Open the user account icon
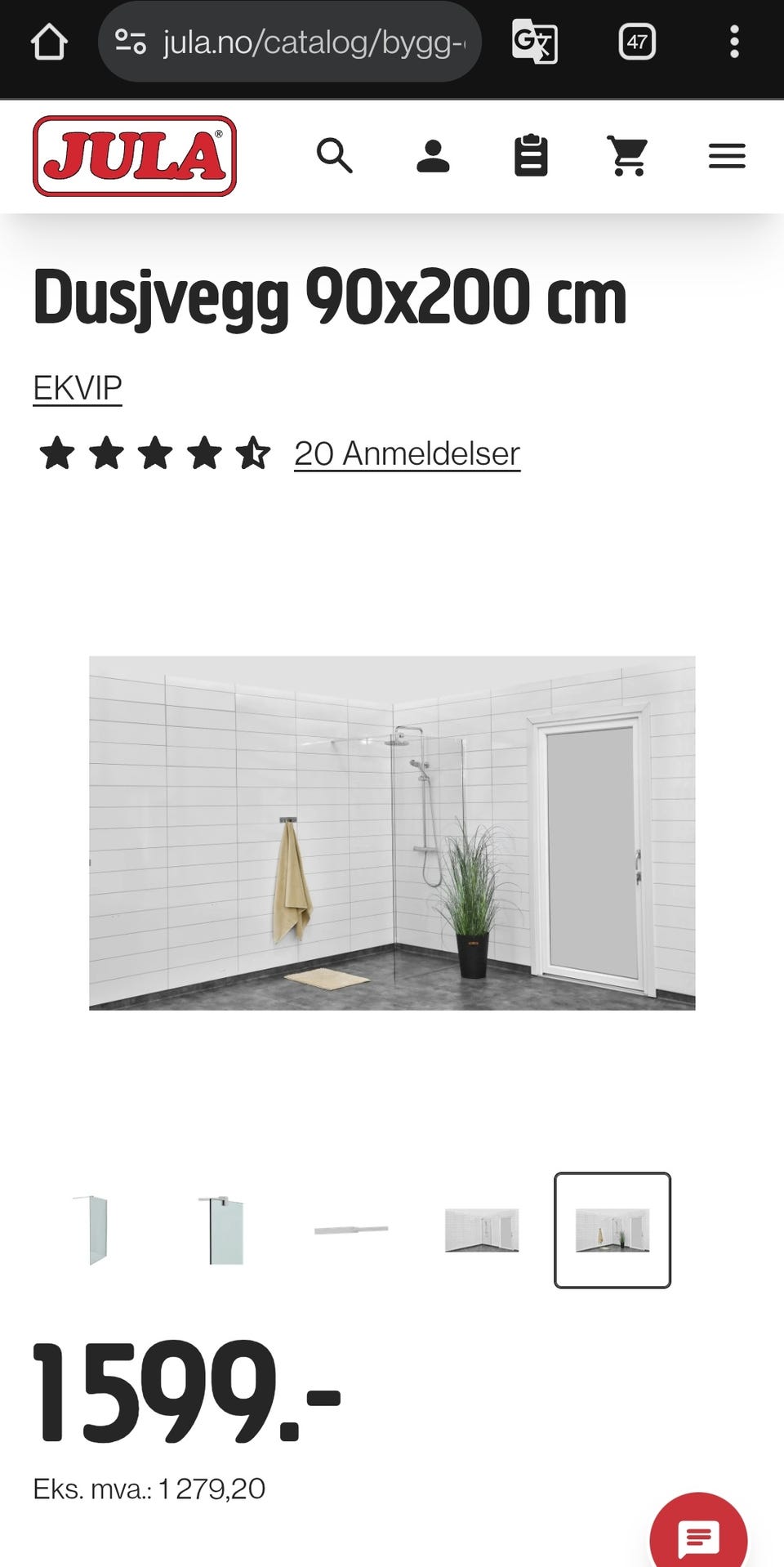The width and height of the screenshot is (784, 1567). [x=434, y=156]
